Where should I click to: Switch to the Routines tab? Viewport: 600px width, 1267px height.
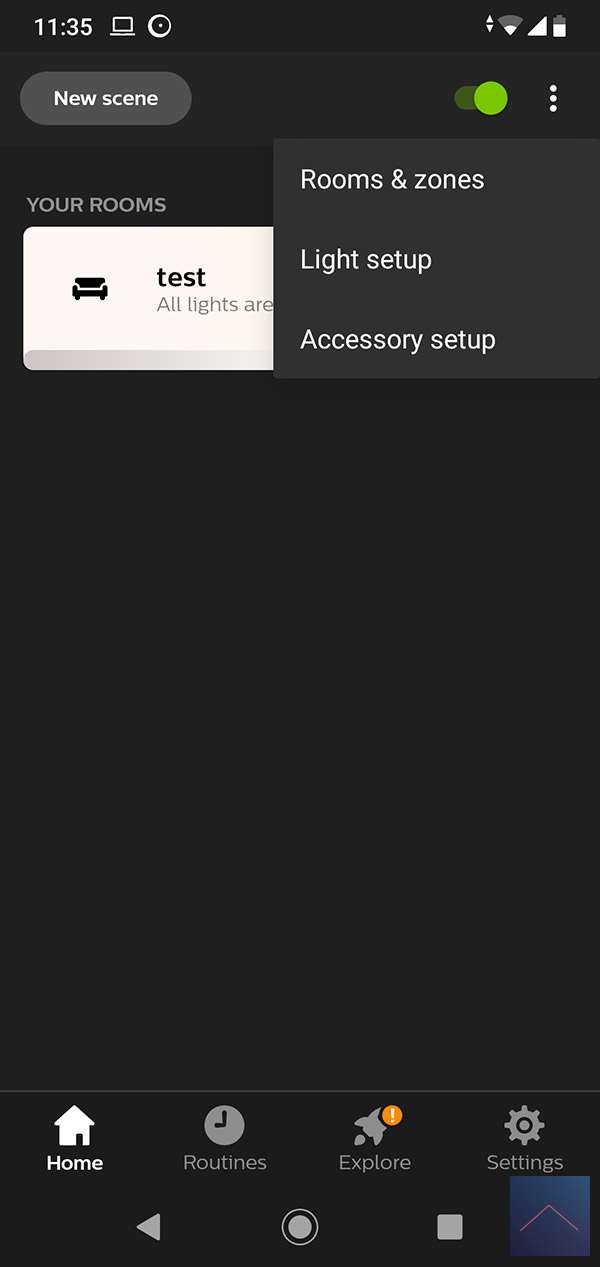pyautogui.click(x=225, y=1138)
